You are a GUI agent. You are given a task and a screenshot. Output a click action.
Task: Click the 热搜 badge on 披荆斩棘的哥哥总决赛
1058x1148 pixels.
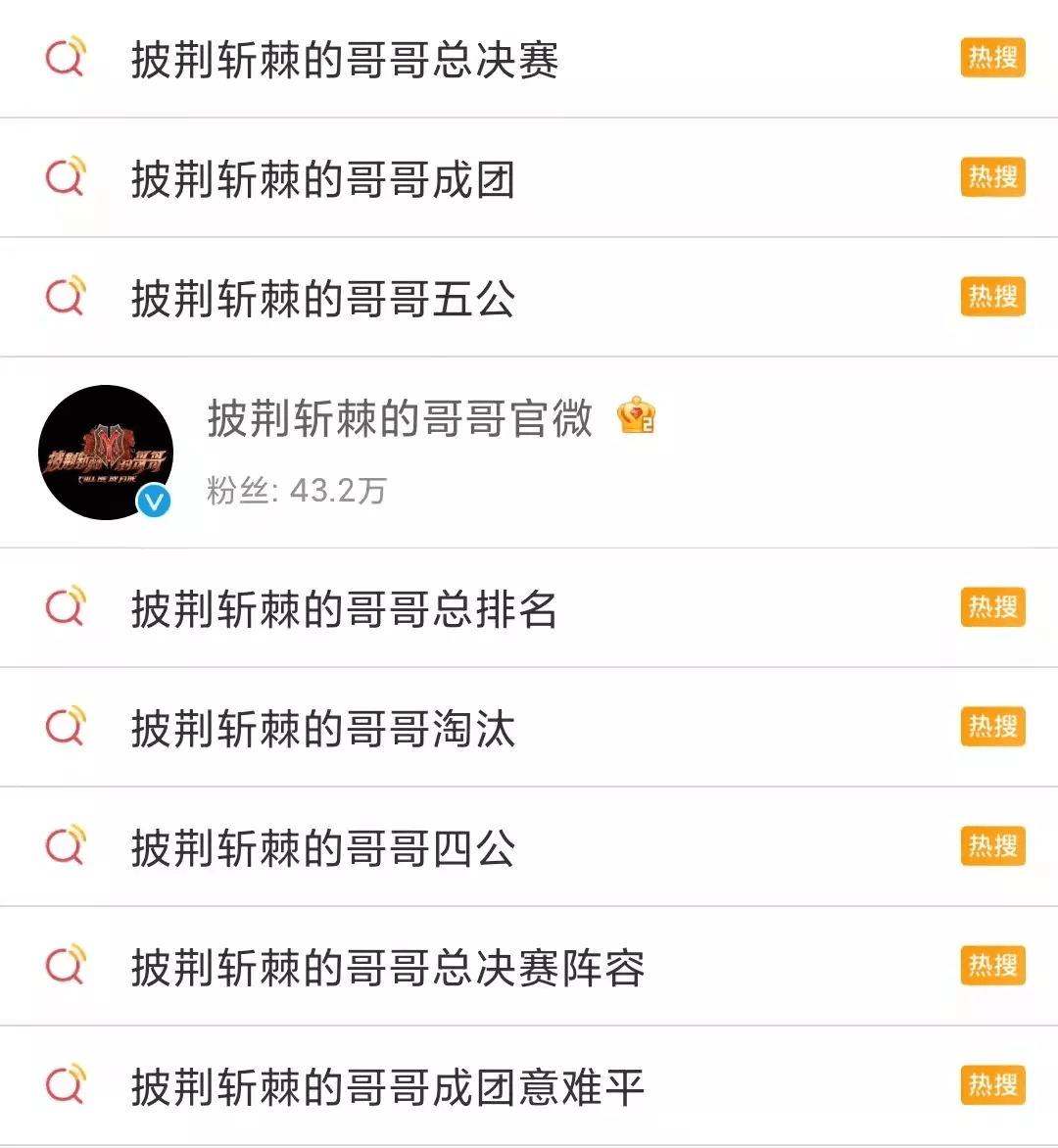[992, 59]
